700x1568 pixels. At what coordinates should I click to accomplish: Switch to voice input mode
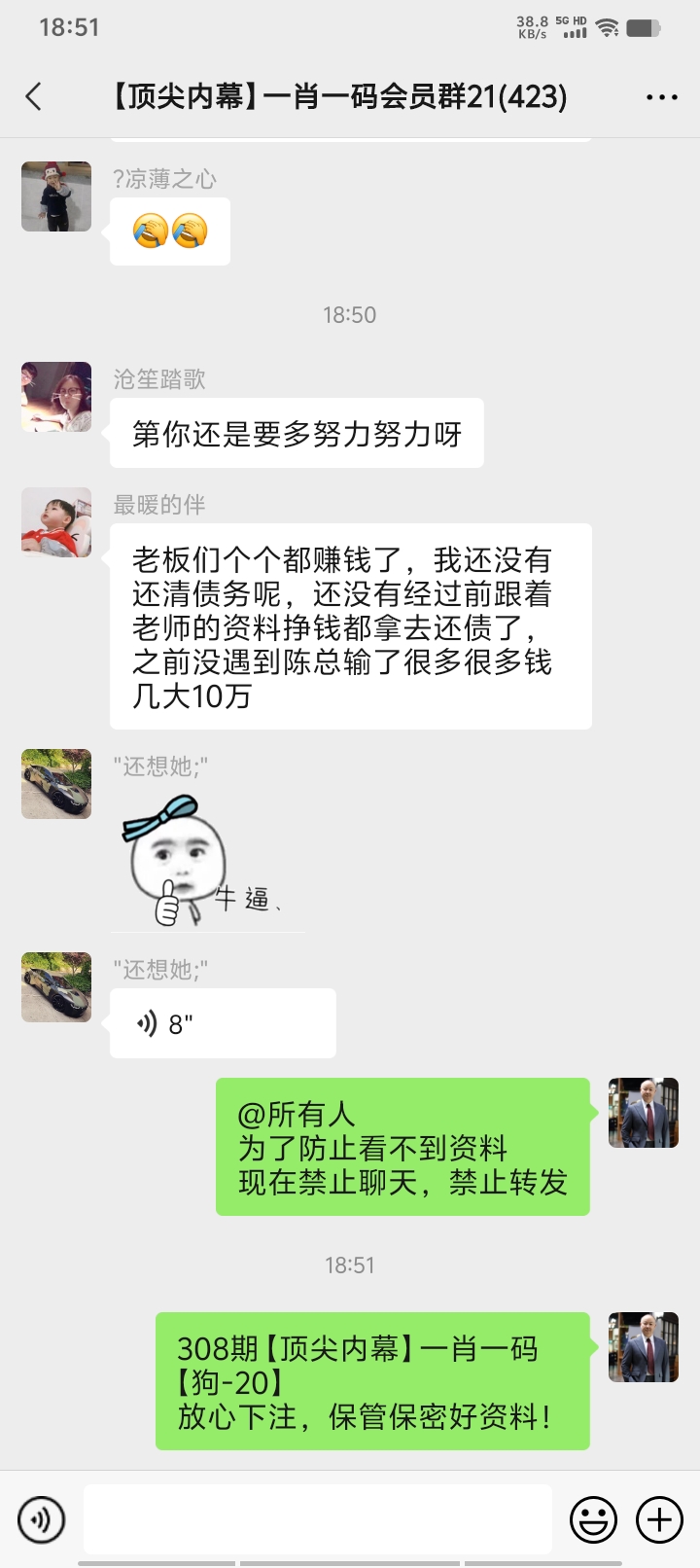tap(41, 1518)
